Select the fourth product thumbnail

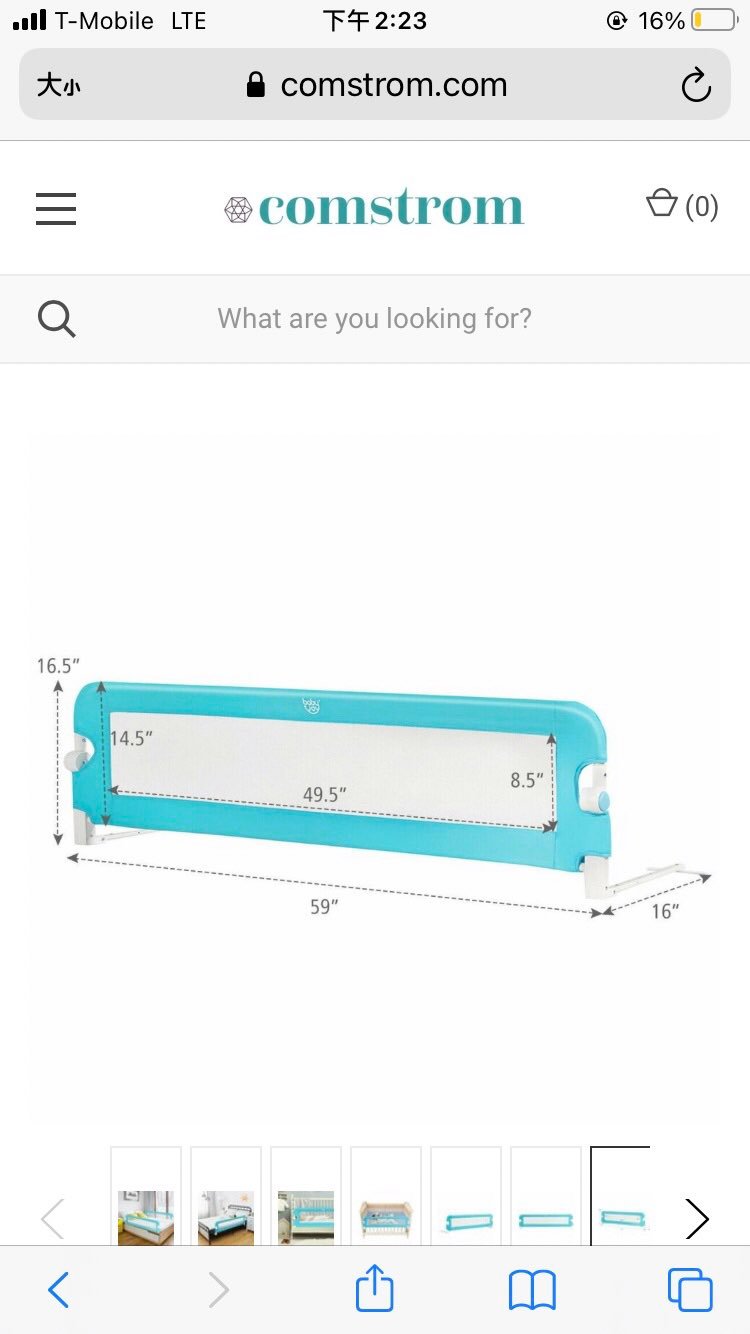386,1198
